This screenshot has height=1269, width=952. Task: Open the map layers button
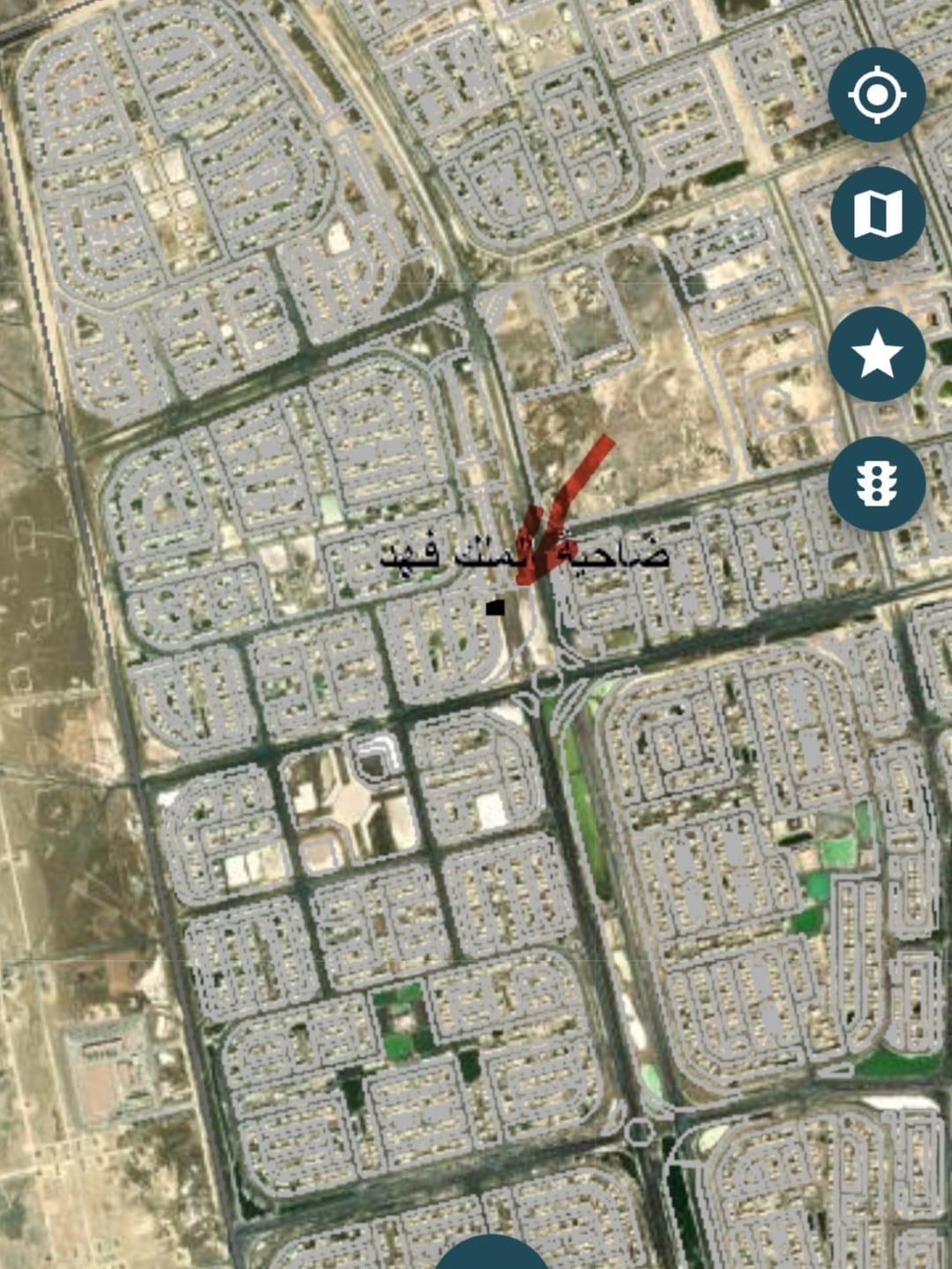[x=877, y=214]
